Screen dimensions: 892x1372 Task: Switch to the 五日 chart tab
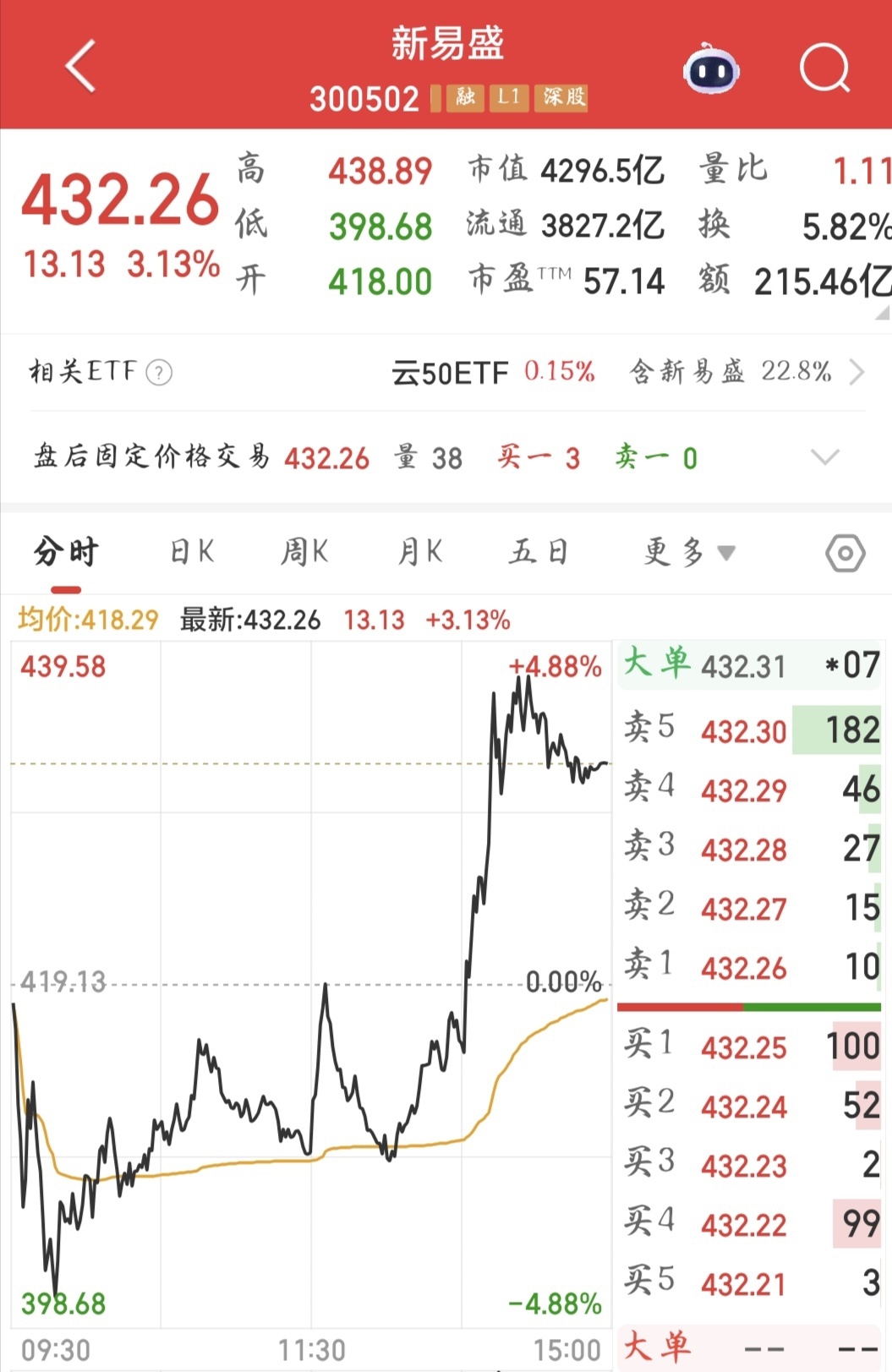[538, 553]
